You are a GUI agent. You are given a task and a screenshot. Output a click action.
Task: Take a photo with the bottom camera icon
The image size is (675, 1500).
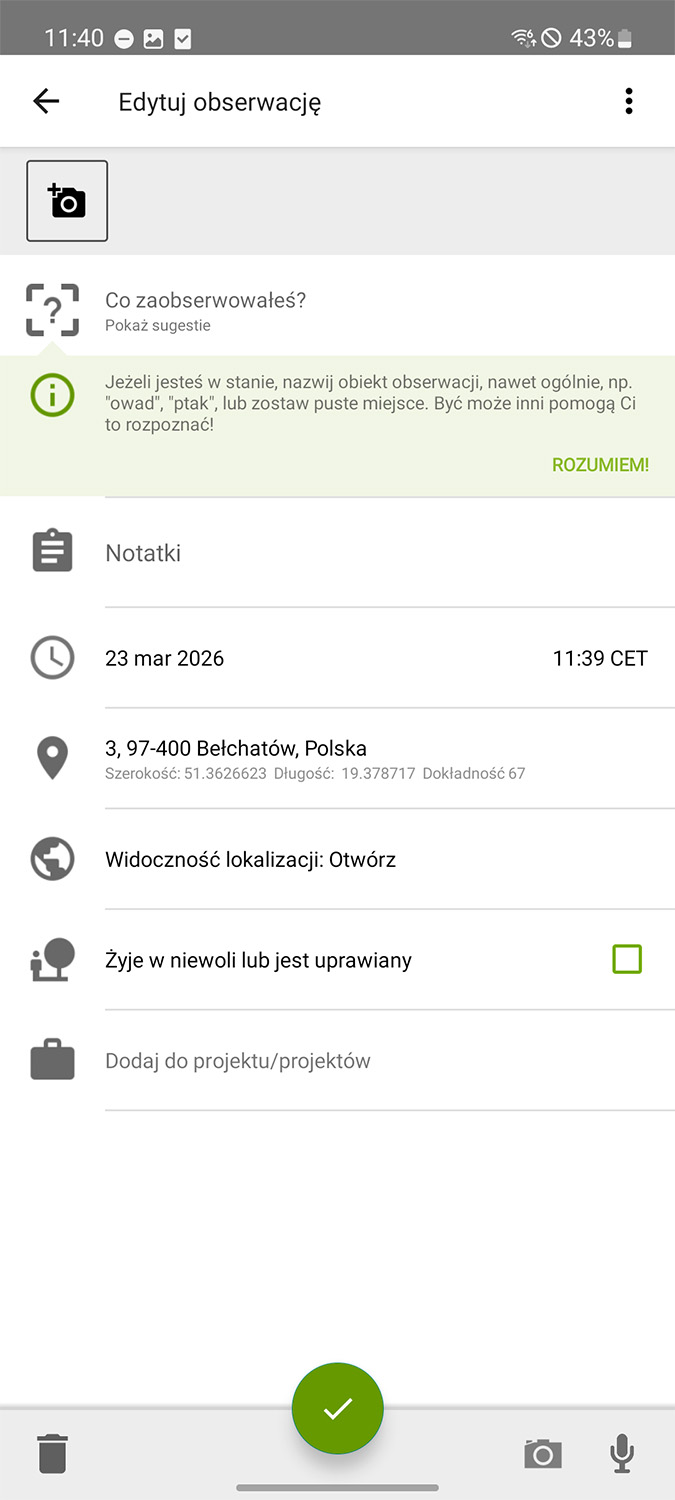tap(543, 1453)
